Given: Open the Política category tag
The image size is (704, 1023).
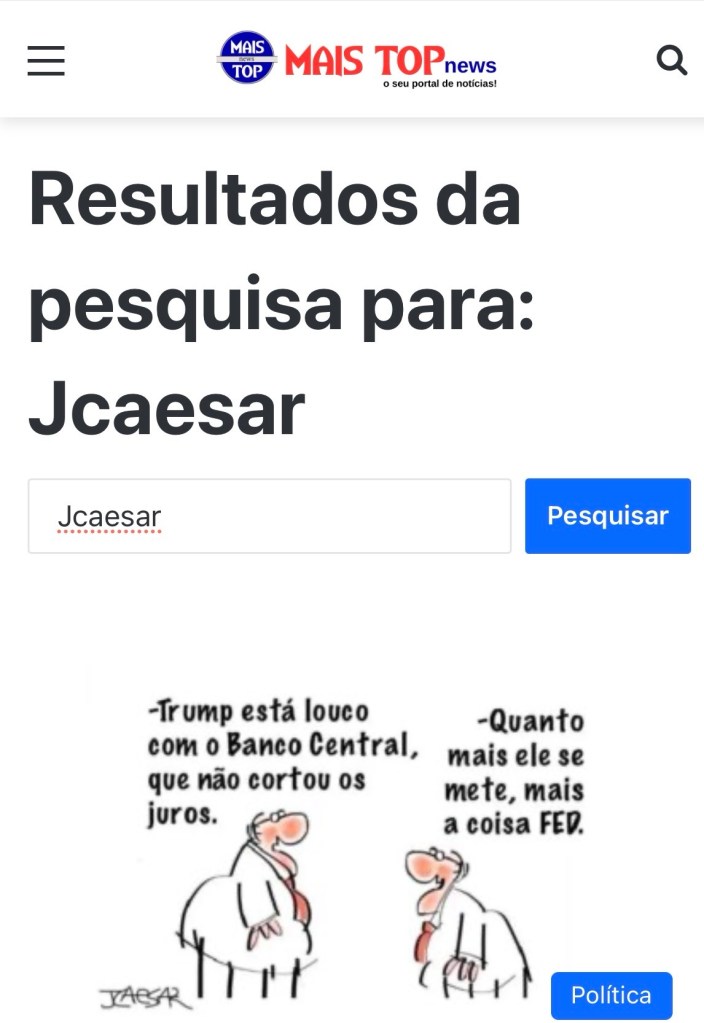Looking at the screenshot, I should tap(611, 995).
